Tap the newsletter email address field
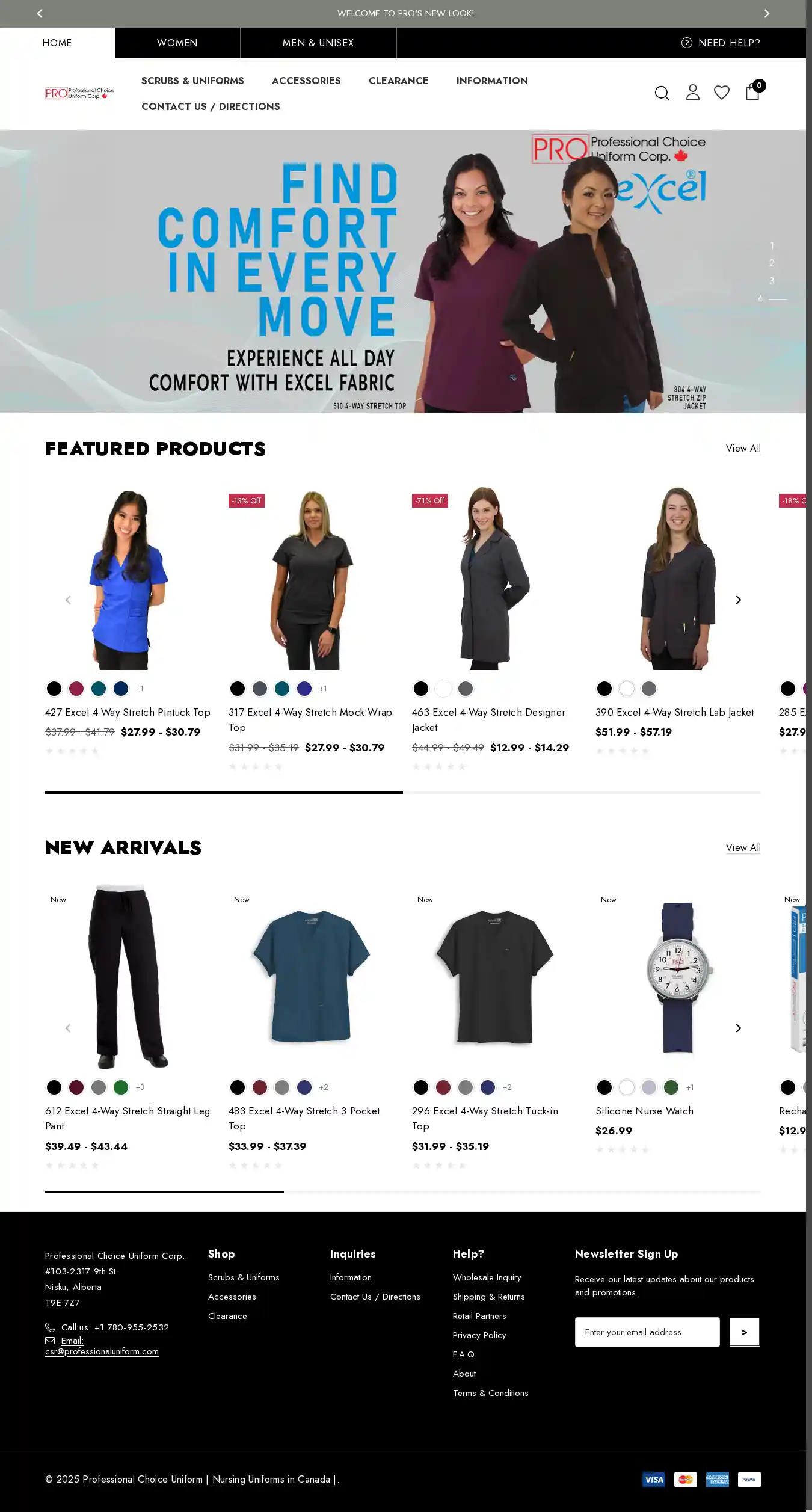The width and height of the screenshot is (812, 1512). pos(647,1332)
